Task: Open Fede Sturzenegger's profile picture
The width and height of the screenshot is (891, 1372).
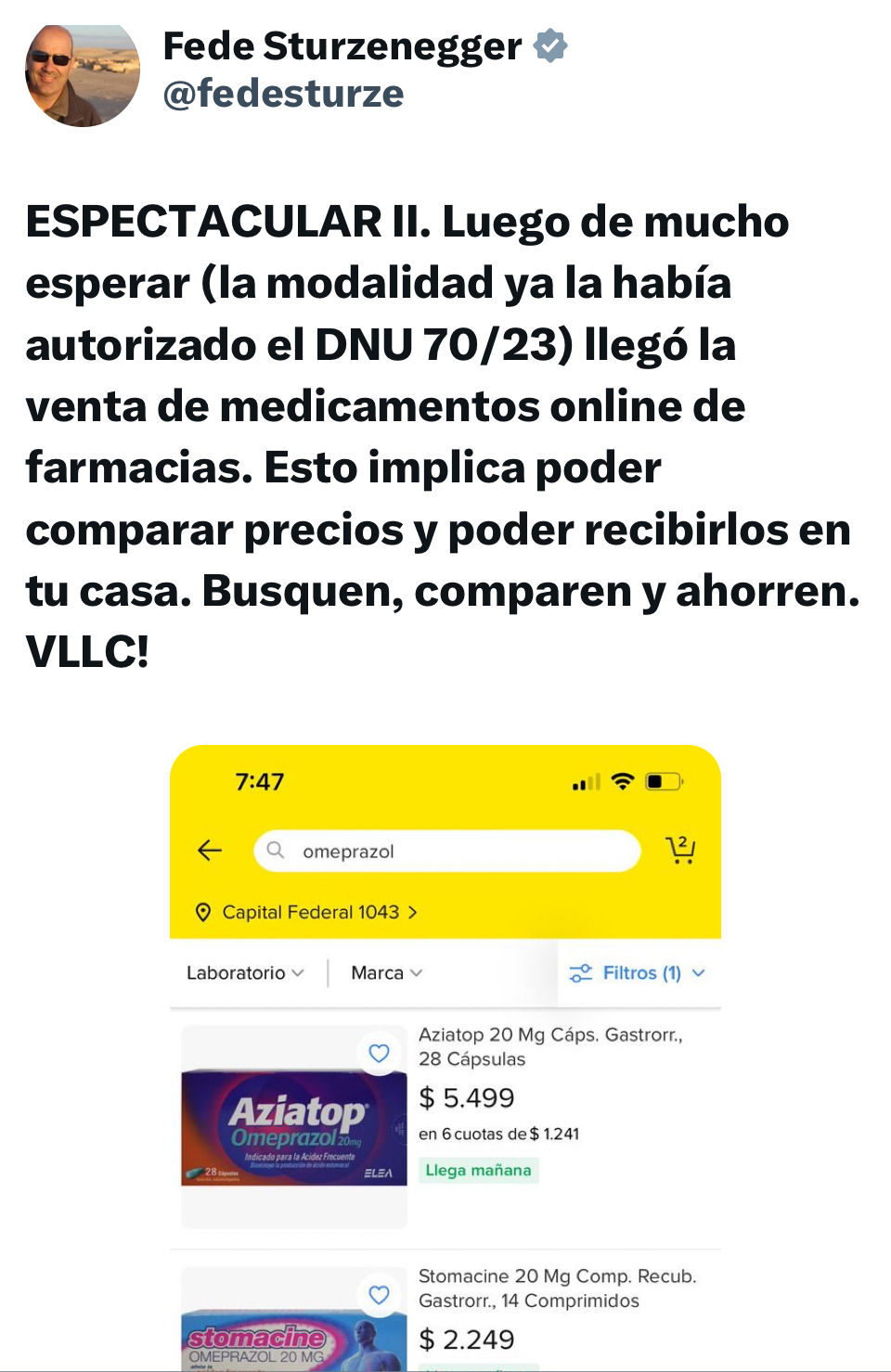Action: point(82,74)
